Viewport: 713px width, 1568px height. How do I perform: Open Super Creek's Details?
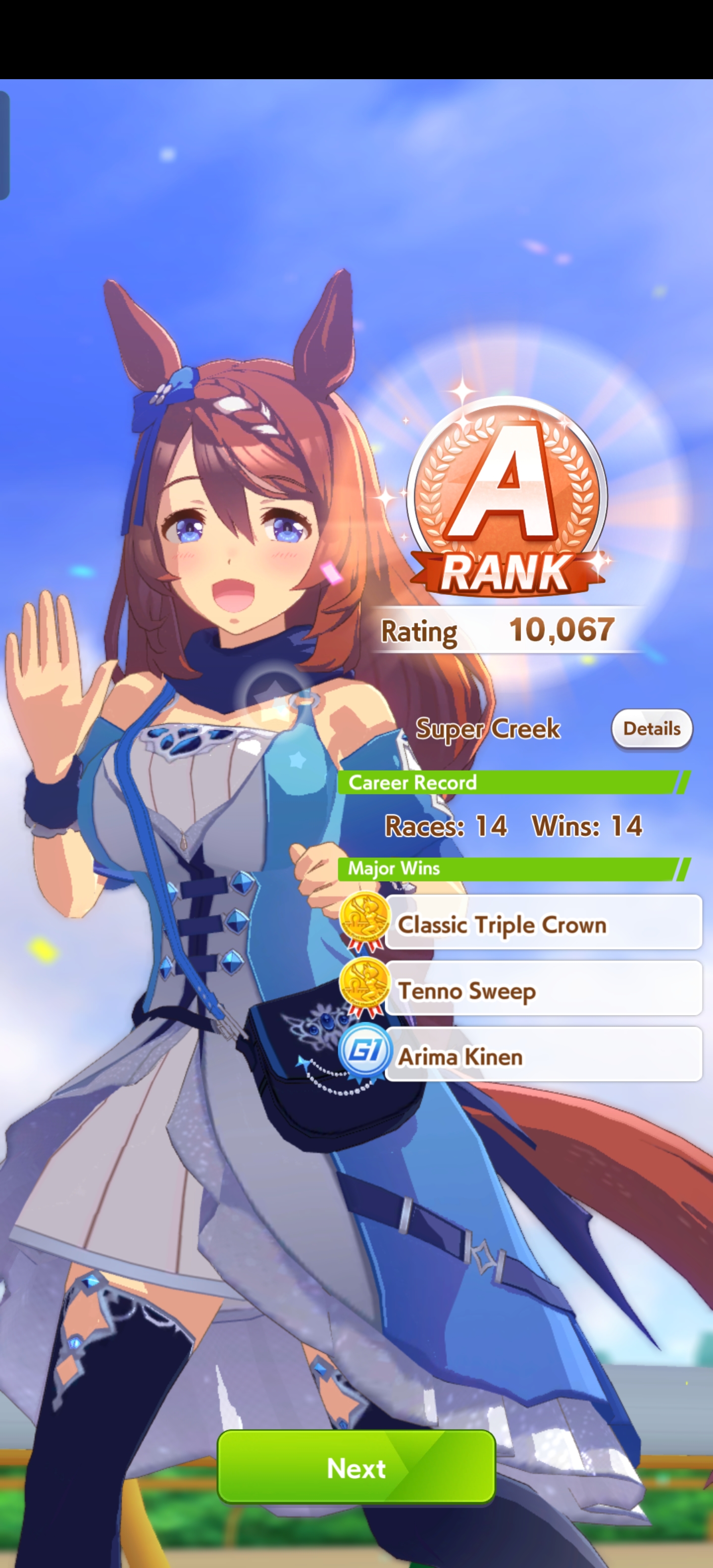point(652,729)
